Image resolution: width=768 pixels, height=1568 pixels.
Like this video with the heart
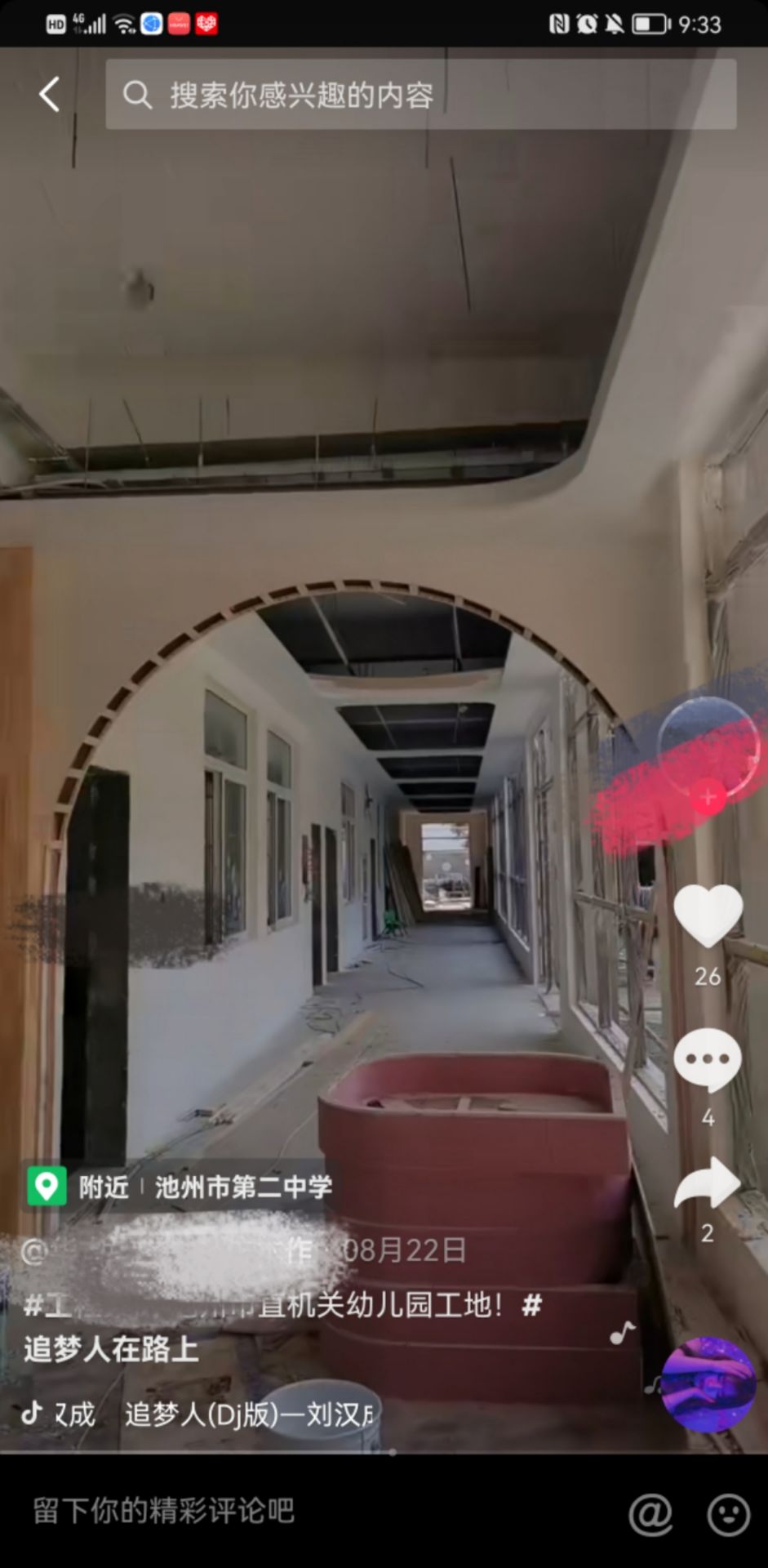coord(708,916)
